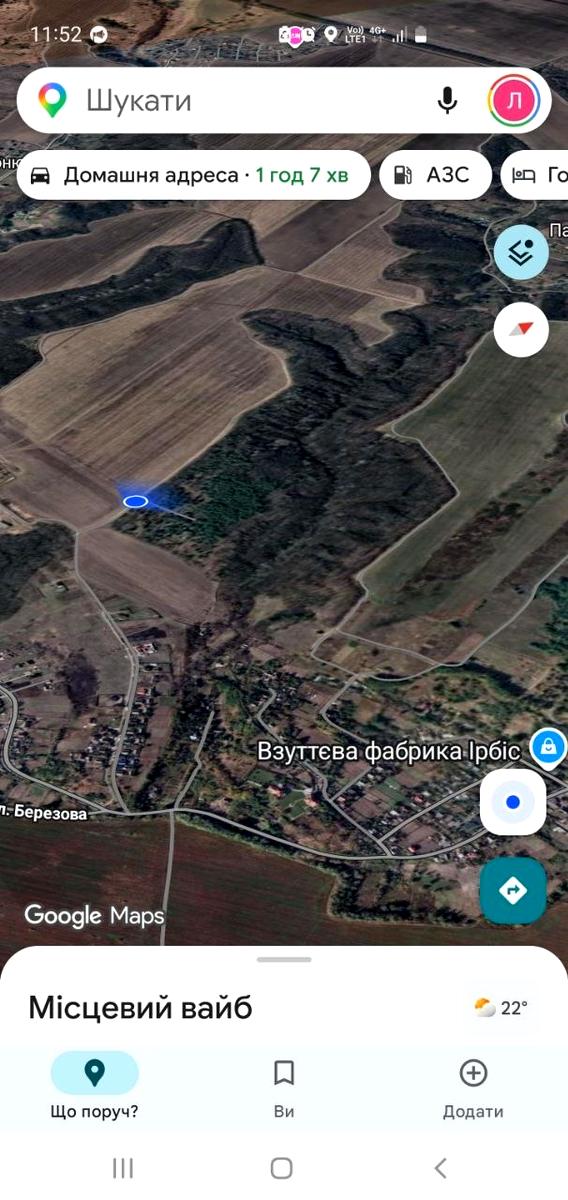This screenshot has height=1200, width=568.
Task: Open the Взуттєва фабрика Ірбіс place marker
Action: [548, 745]
